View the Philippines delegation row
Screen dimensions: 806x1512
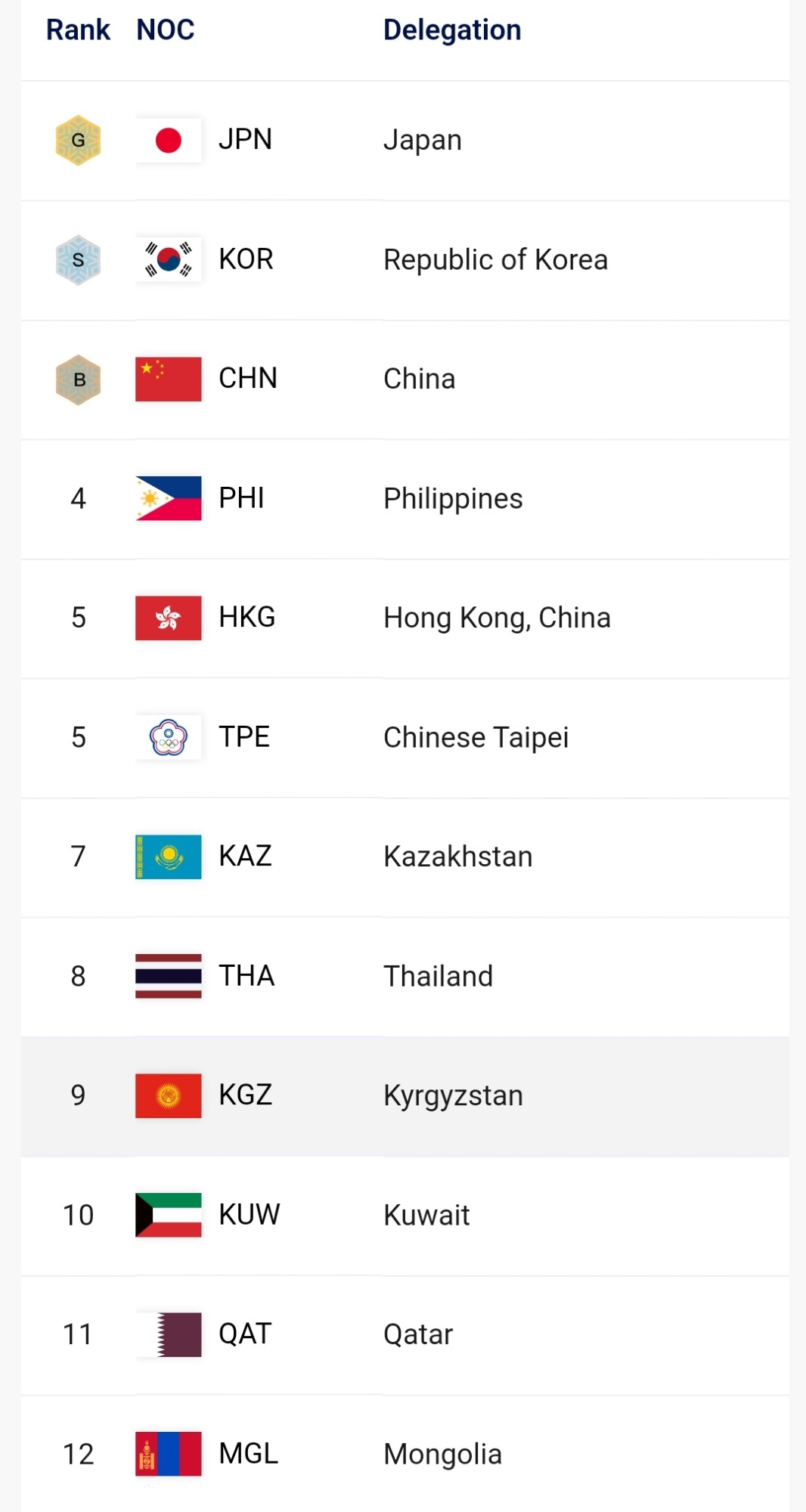click(452, 499)
